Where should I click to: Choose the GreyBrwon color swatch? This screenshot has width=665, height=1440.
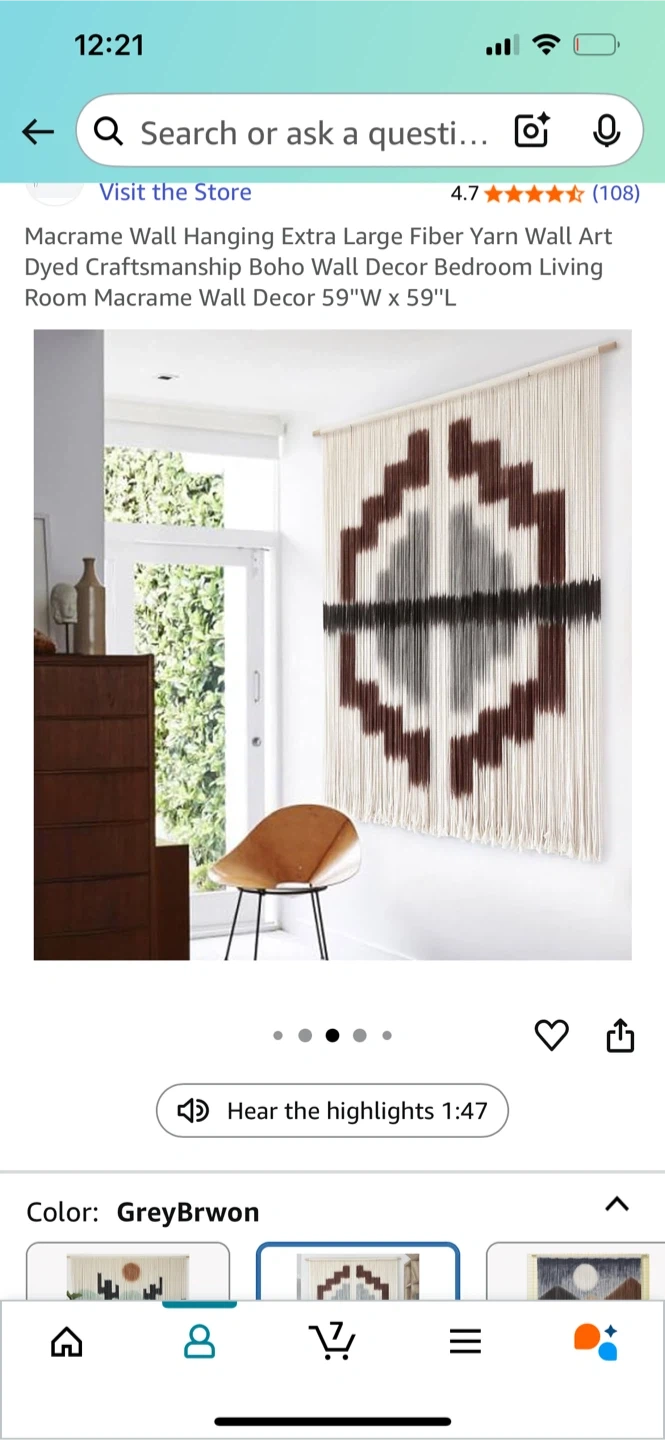coord(358,1272)
